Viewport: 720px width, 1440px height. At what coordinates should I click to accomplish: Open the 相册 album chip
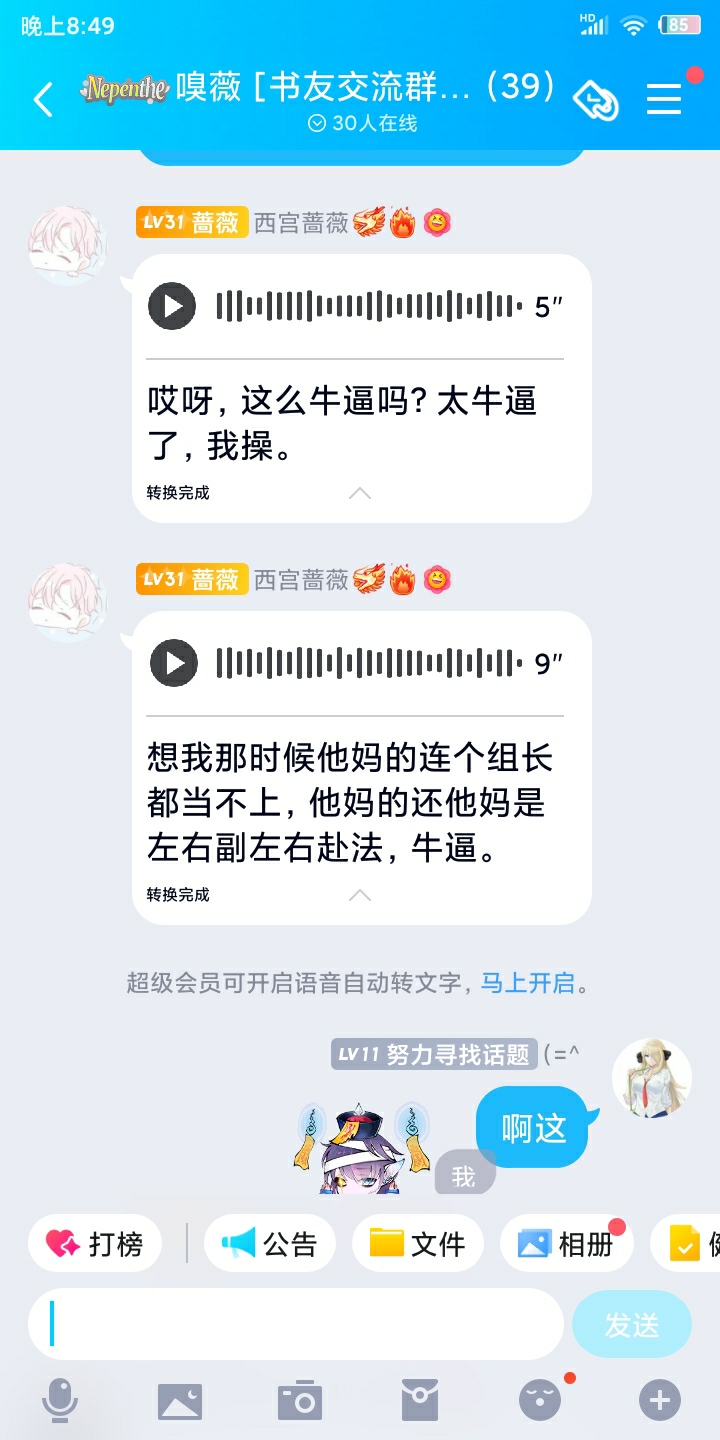coord(565,1244)
